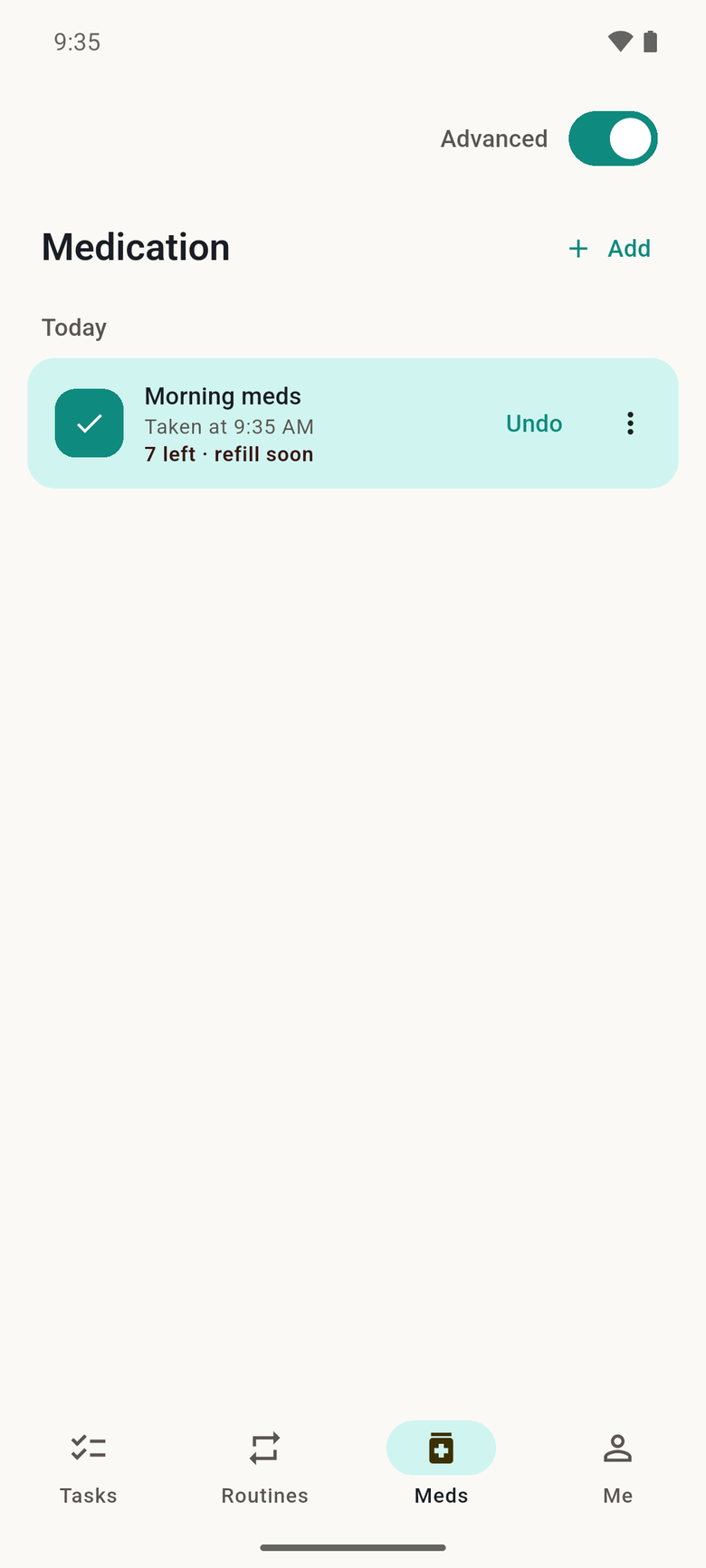
Task: Select the Meds tab
Action: pyautogui.click(x=441, y=1467)
